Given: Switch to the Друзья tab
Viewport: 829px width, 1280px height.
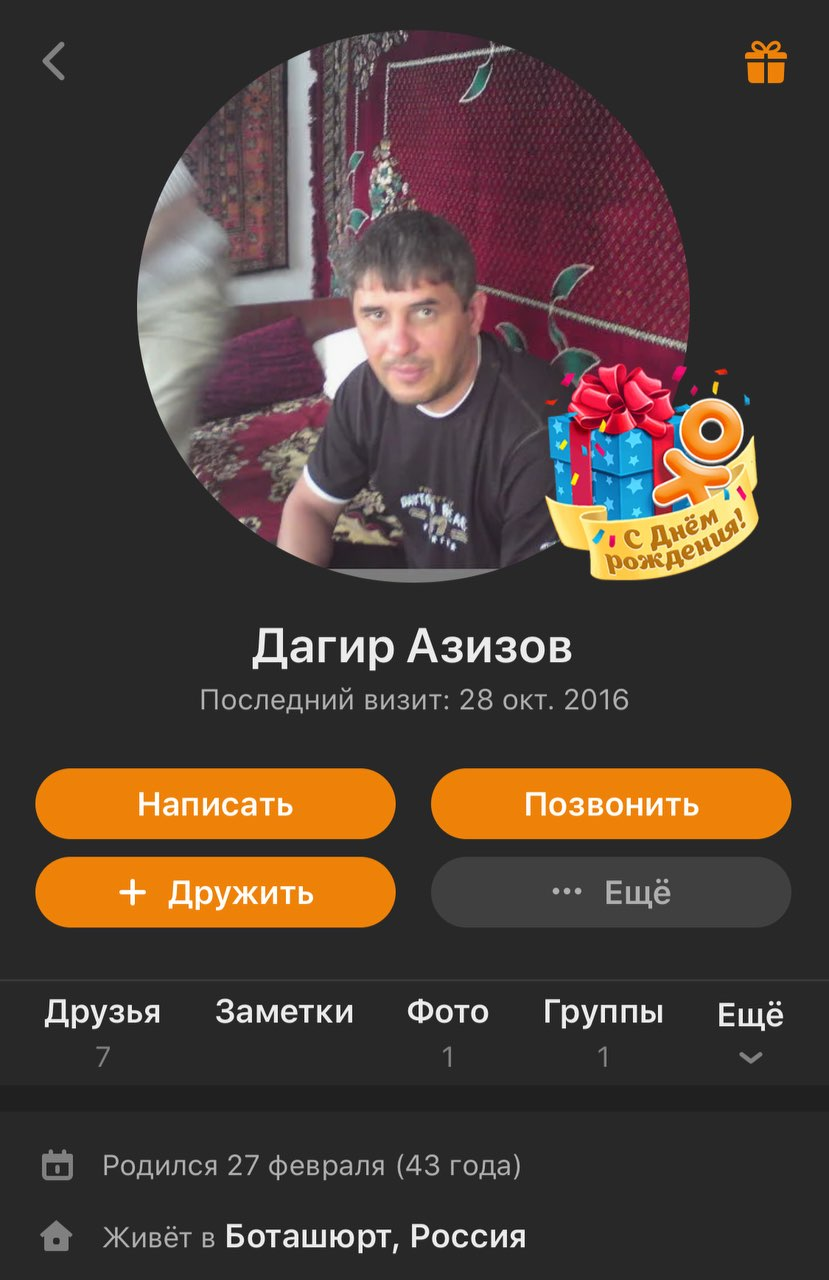Looking at the screenshot, I should click(102, 1030).
